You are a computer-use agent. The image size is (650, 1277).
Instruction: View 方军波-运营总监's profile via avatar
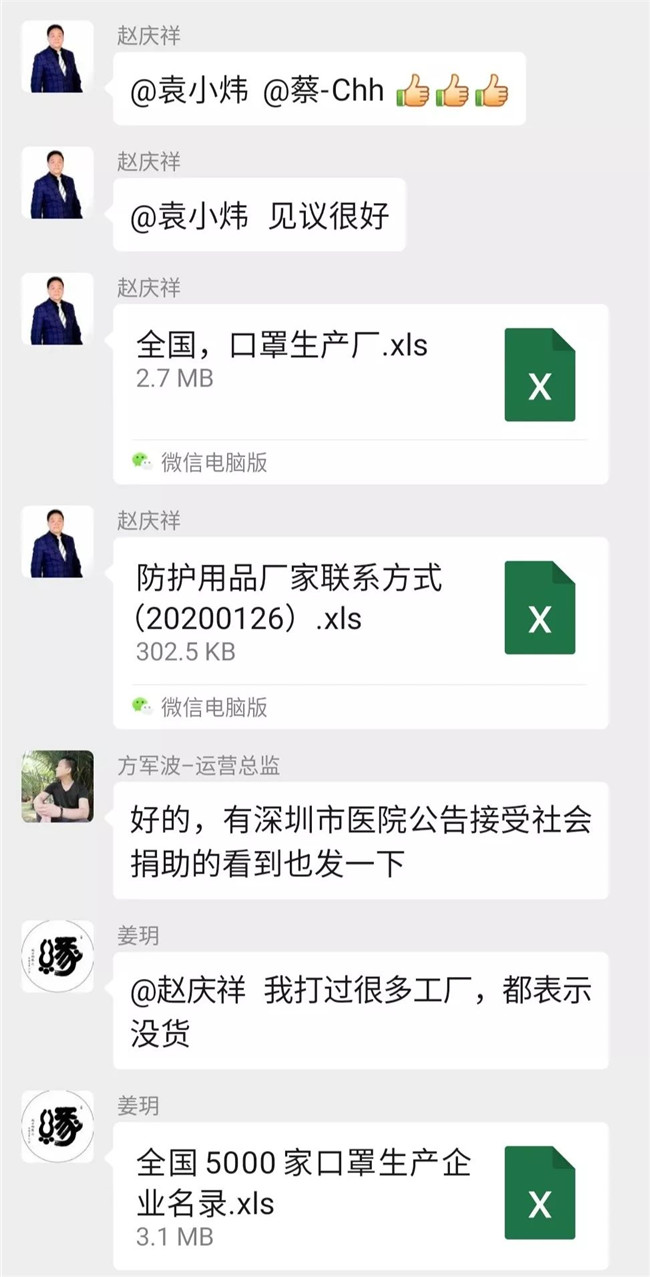pyautogui.click(x=58, y=786)
